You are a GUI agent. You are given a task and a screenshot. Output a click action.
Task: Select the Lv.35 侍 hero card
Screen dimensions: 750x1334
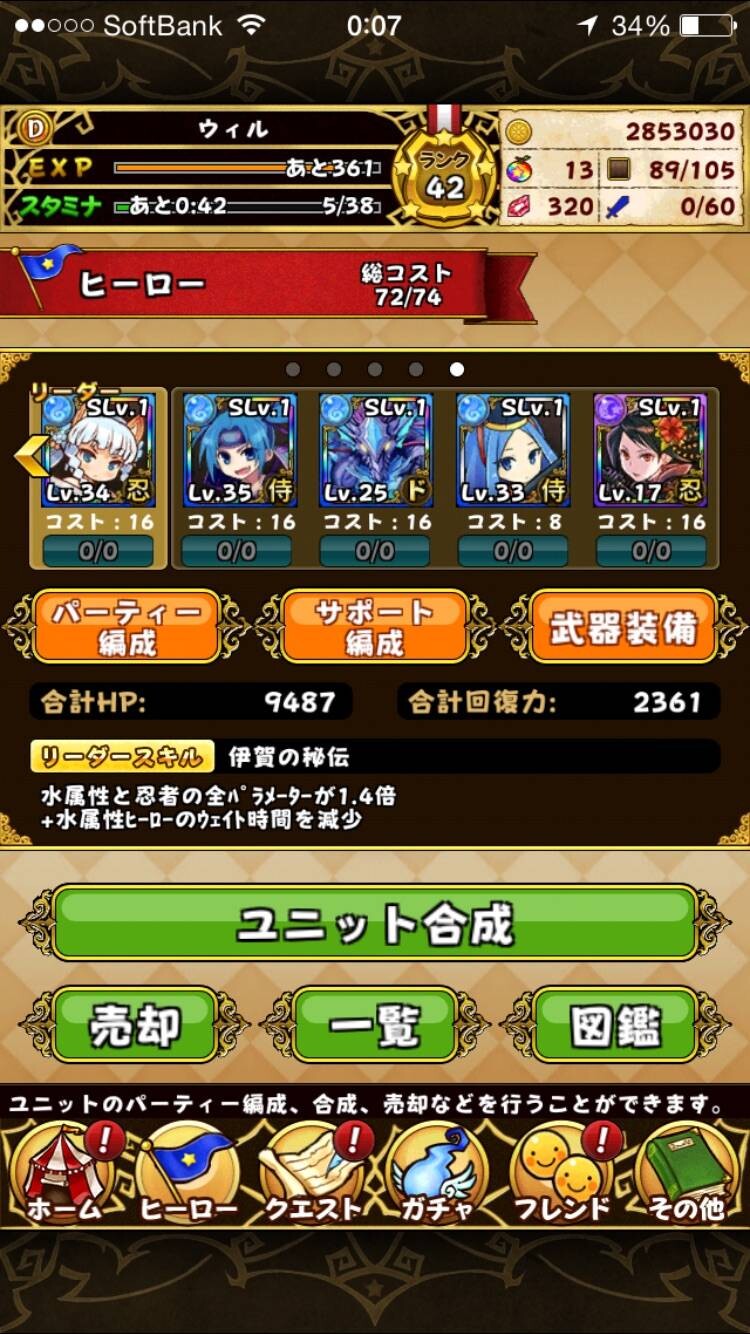coord(239,451)
